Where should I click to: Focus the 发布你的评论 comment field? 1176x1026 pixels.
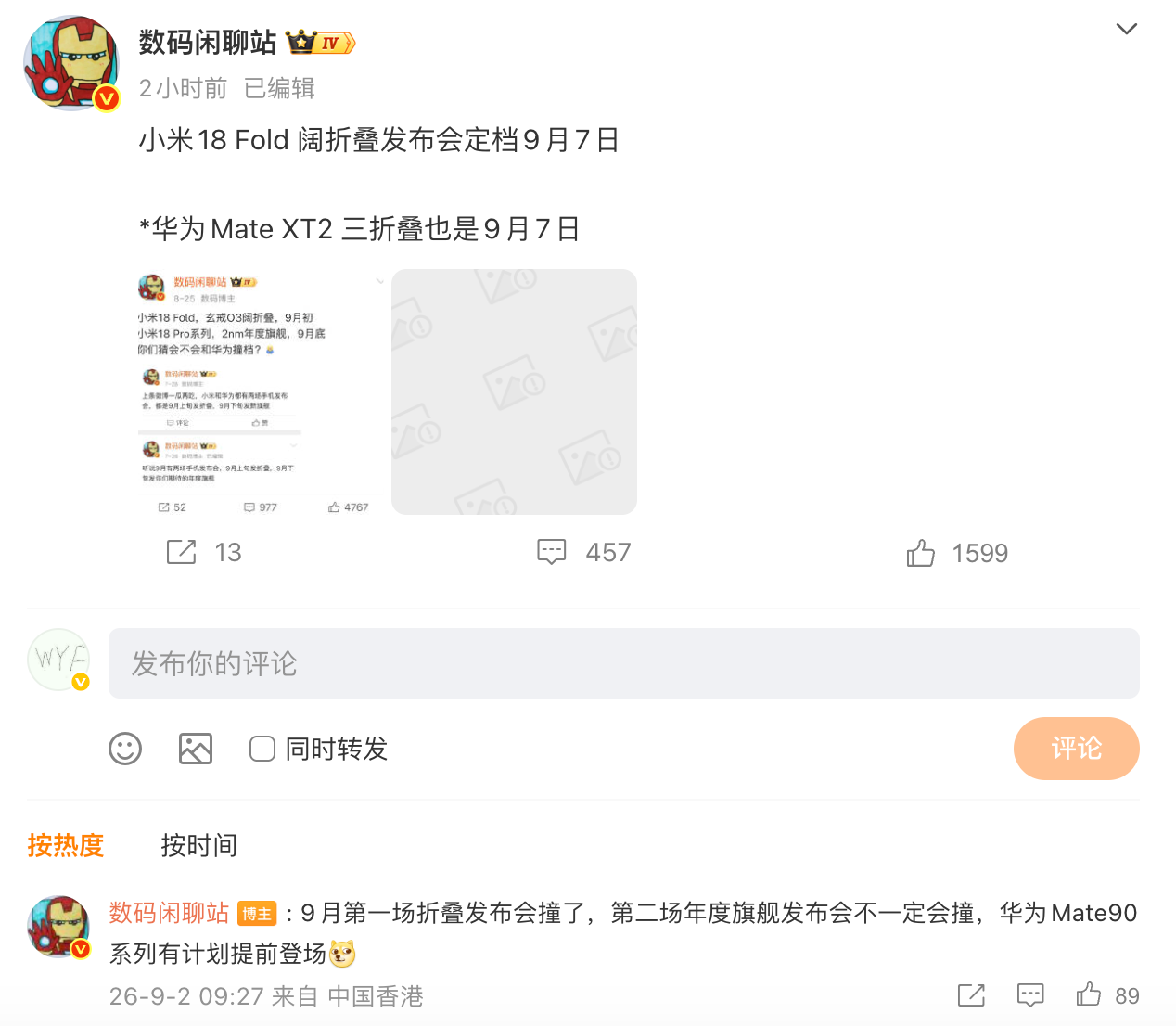[x=623, y=663]
